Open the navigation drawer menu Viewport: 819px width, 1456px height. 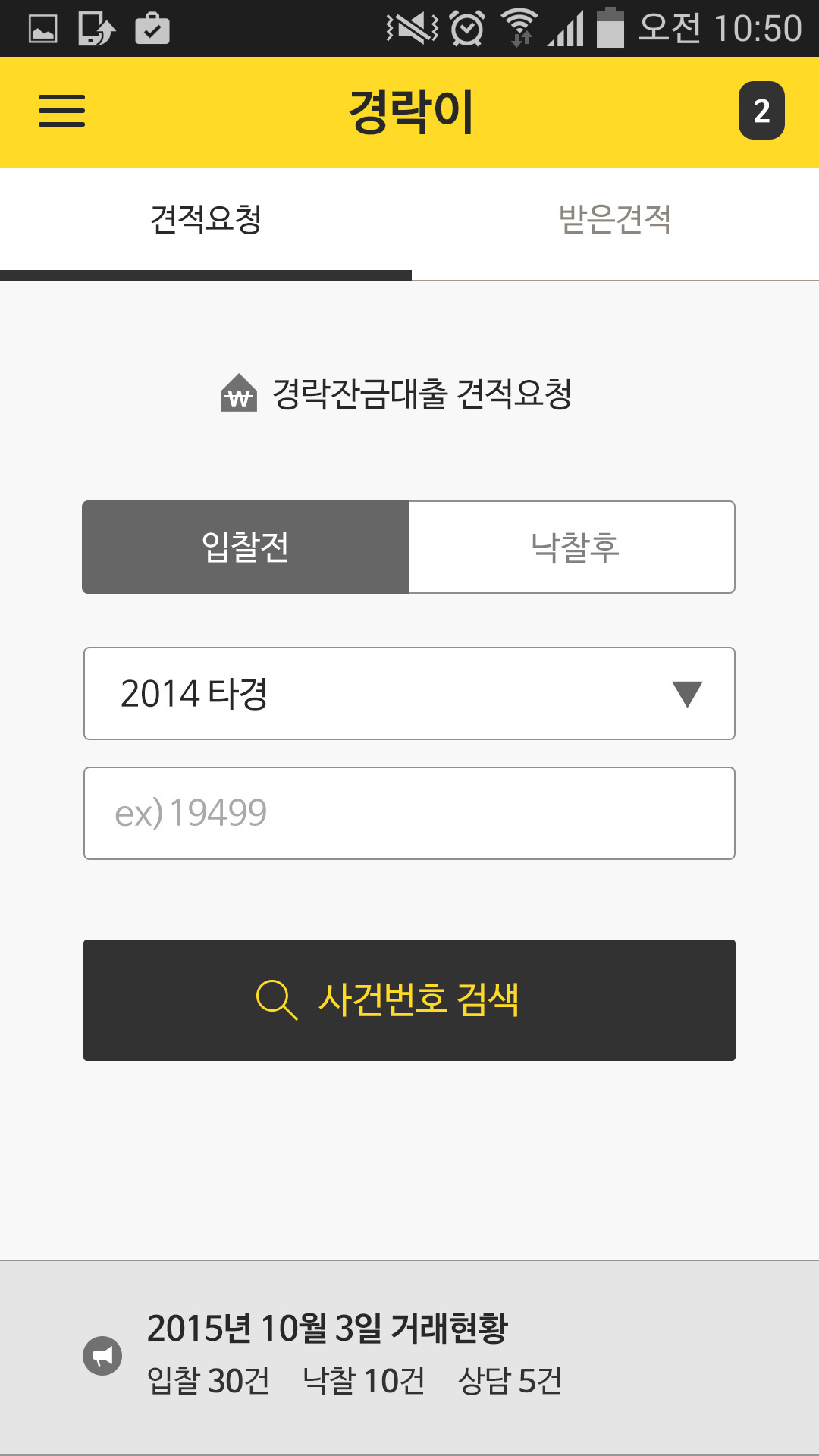click(61, 111)
